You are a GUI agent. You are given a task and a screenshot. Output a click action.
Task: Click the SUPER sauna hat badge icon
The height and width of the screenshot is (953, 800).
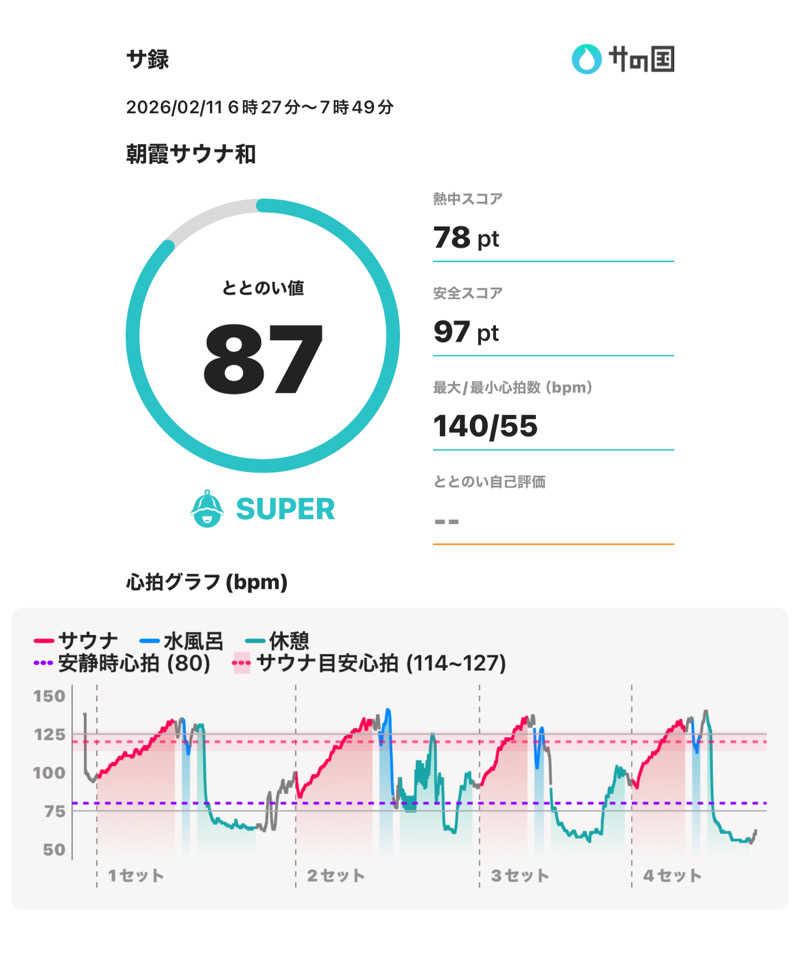click(203, 510)
